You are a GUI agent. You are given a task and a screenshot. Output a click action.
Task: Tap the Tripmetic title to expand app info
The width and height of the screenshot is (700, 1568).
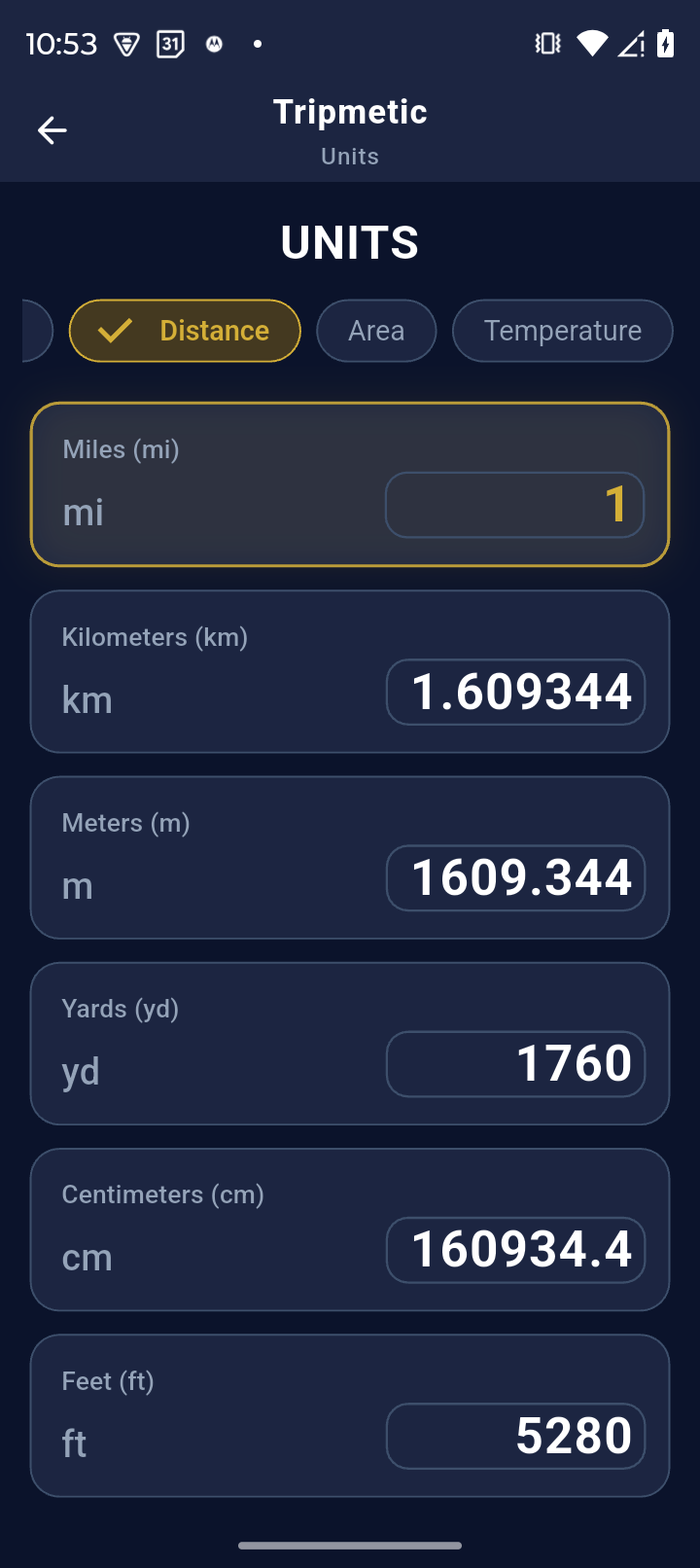click(x=350, y=111)
